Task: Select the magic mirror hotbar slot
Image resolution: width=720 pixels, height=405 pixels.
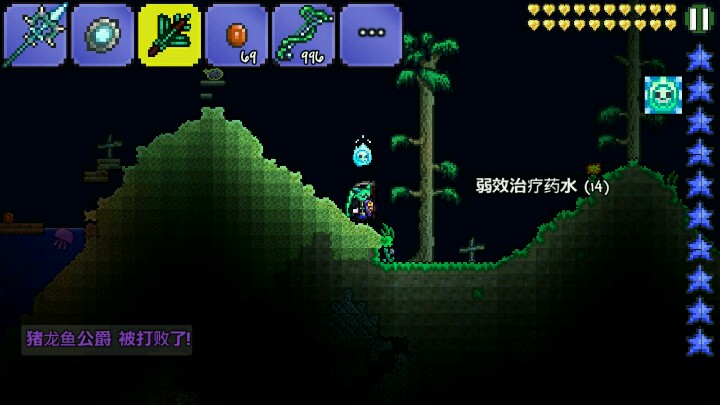Action: (103, 35)
